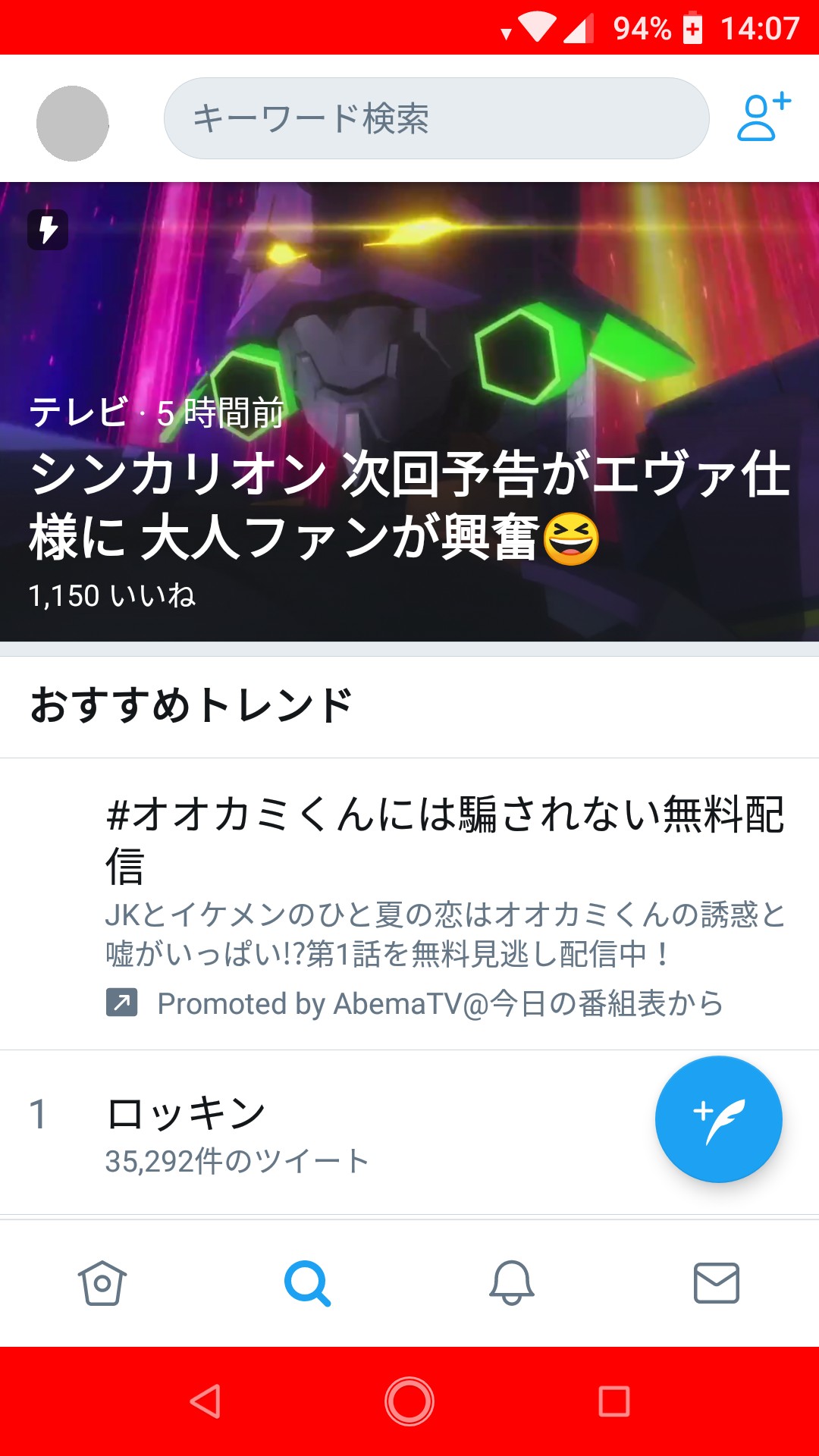Open the add people icon
Screen dimensions: 819x1456
[x=763, y=118]
